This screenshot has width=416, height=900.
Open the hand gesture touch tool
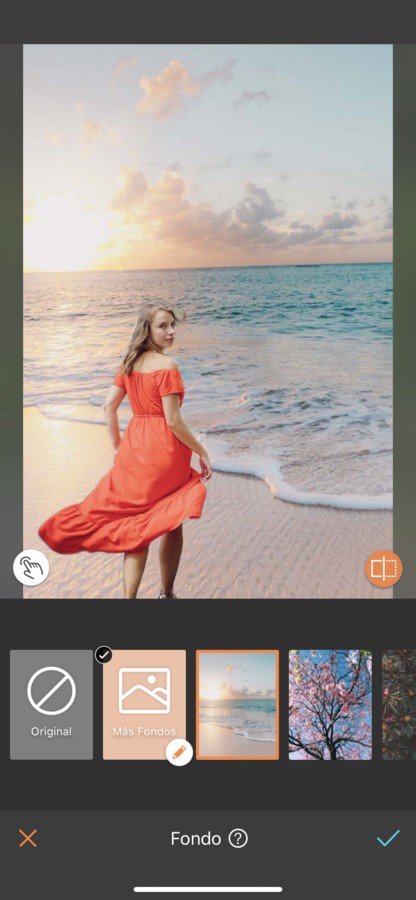coord(31,568)
